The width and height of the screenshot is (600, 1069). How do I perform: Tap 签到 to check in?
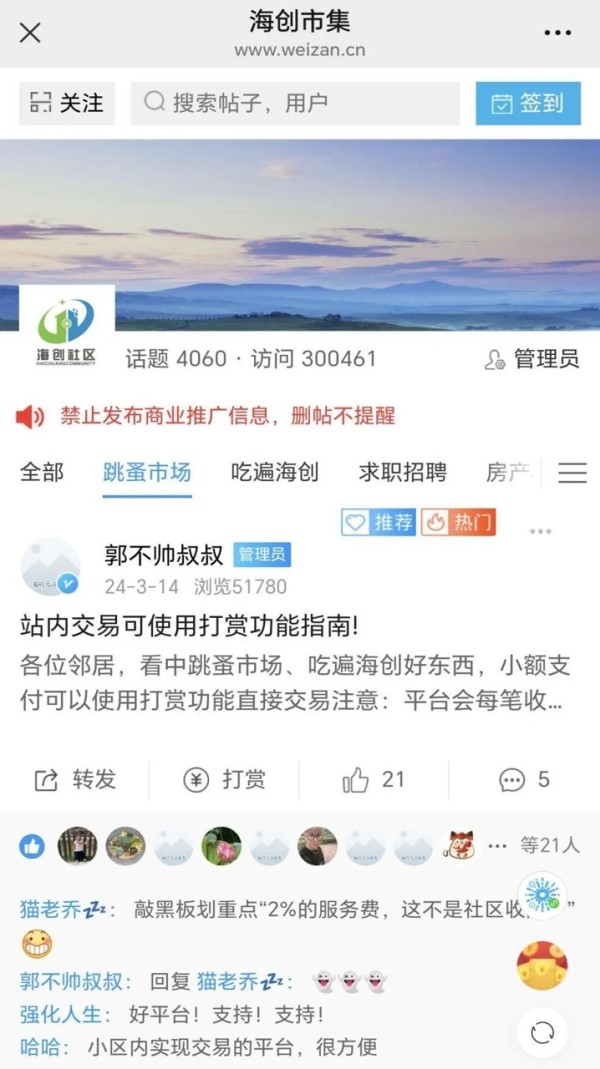[528, 103]
